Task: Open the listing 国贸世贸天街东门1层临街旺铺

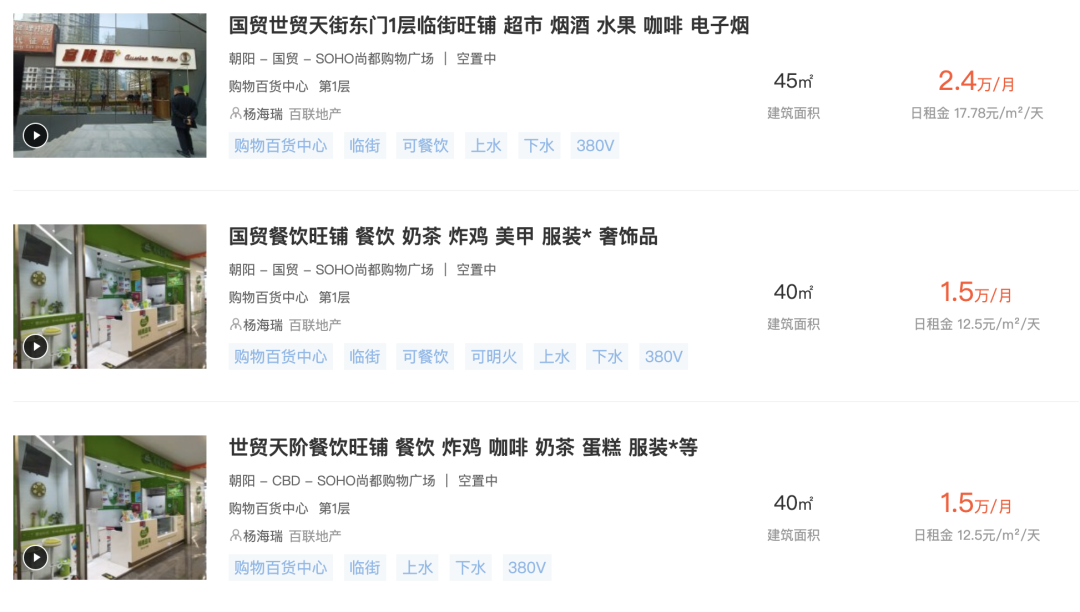Action: [488, 26]
